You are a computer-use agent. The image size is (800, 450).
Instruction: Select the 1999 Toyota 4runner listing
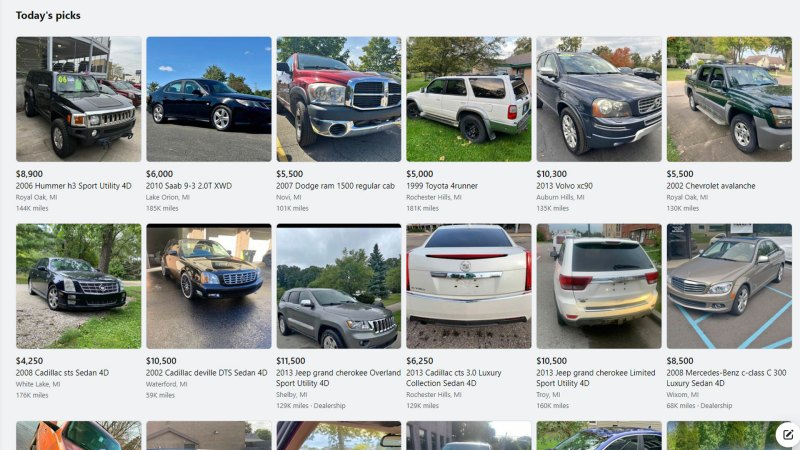coord(468,100)
